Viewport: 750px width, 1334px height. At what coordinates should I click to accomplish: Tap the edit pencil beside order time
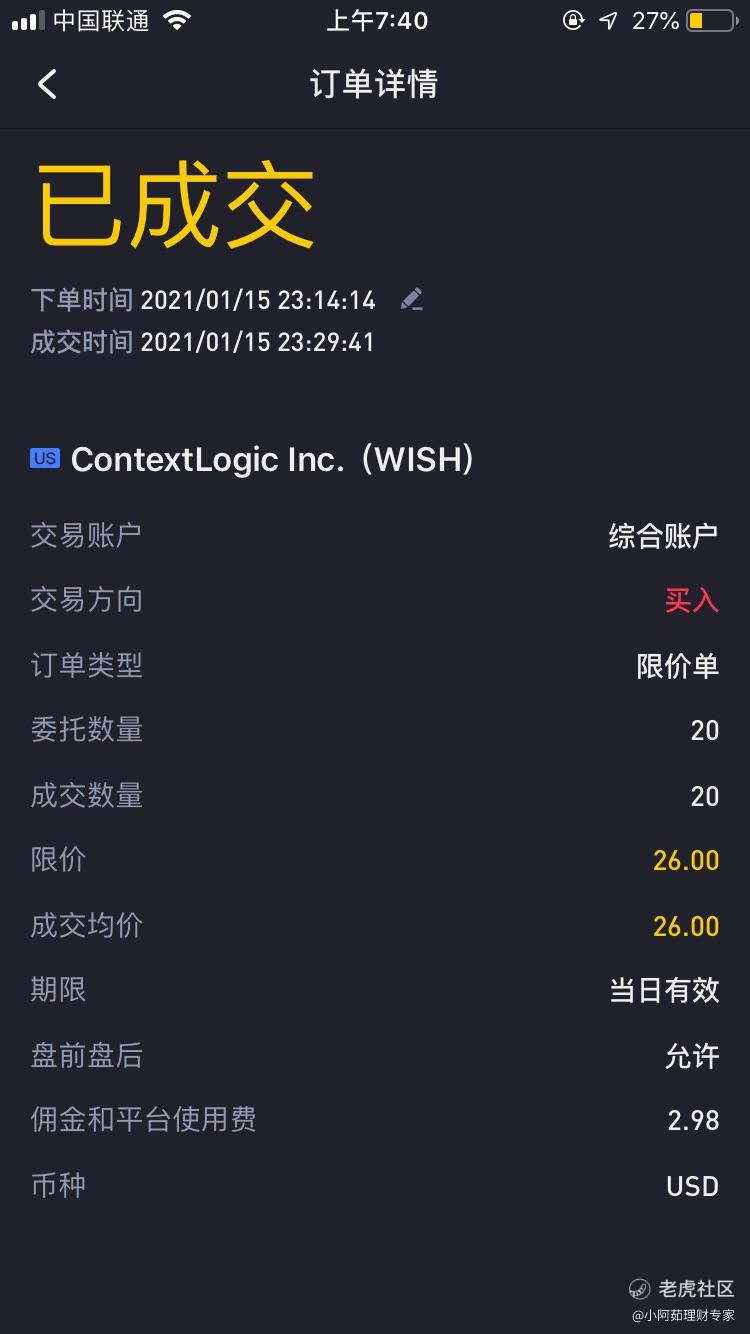pos(411,299)
